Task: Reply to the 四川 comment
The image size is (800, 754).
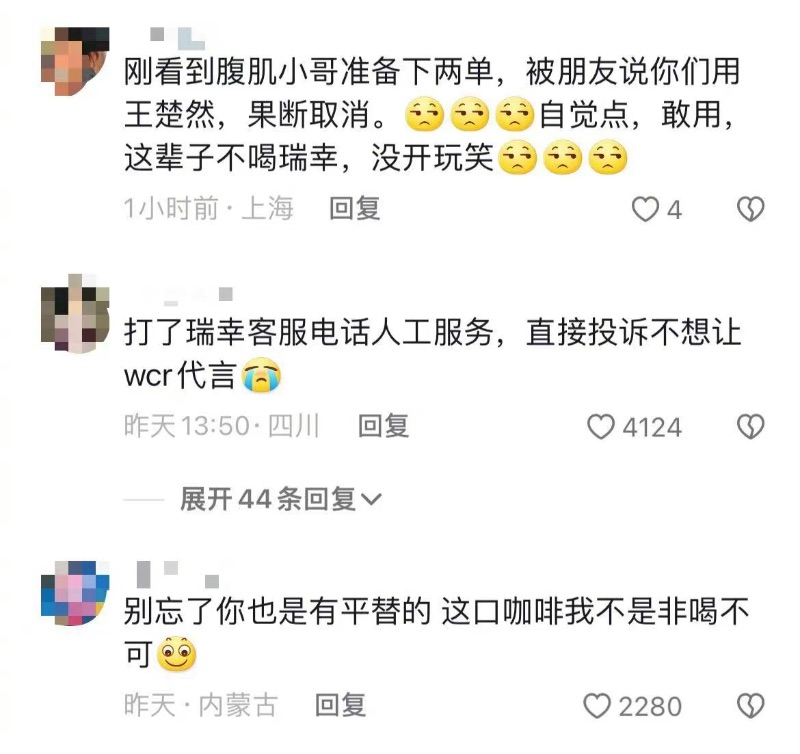Action: [x=384, y=427]
